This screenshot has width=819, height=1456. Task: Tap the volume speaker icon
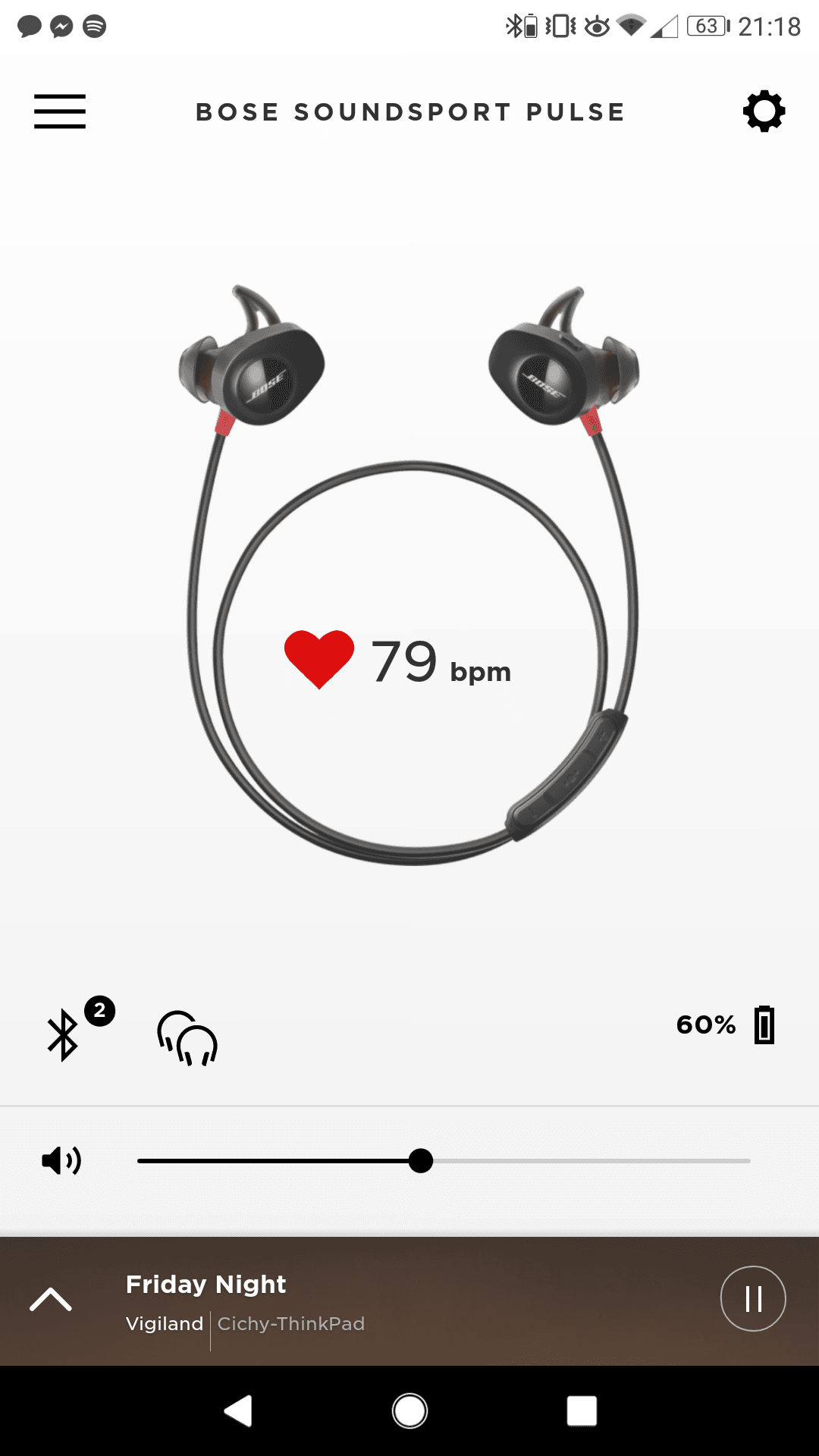pos(61,1160)
